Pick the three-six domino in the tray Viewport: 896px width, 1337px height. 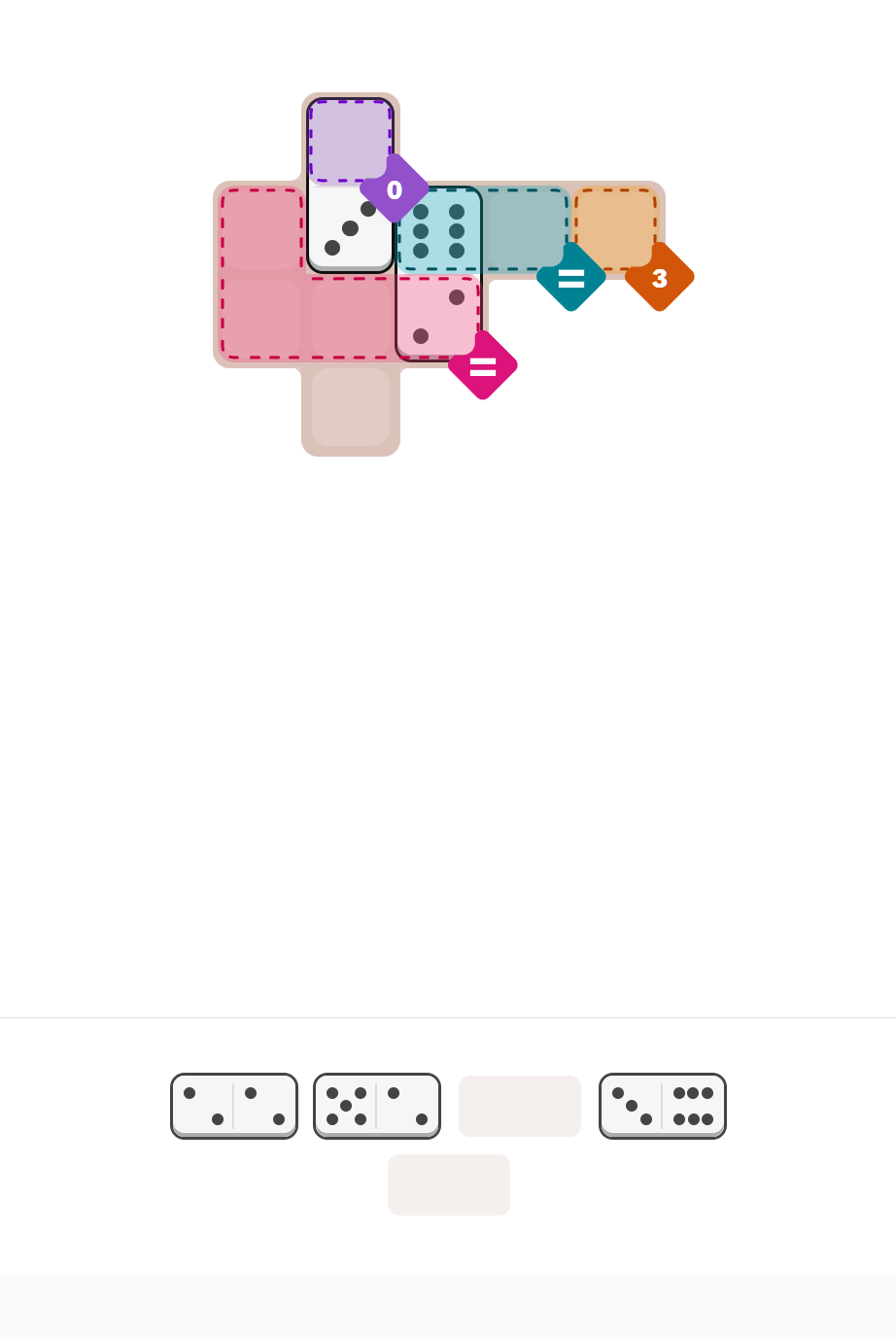coord(663,1106)
